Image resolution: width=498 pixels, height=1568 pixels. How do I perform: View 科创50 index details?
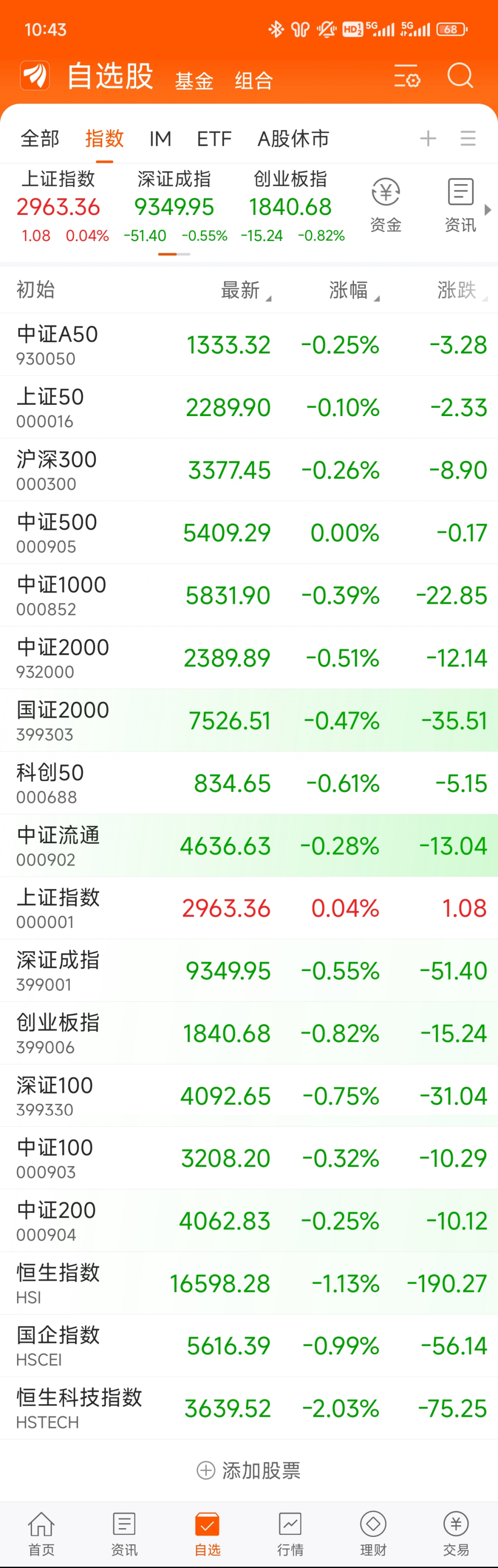click(x=249, y=783)
